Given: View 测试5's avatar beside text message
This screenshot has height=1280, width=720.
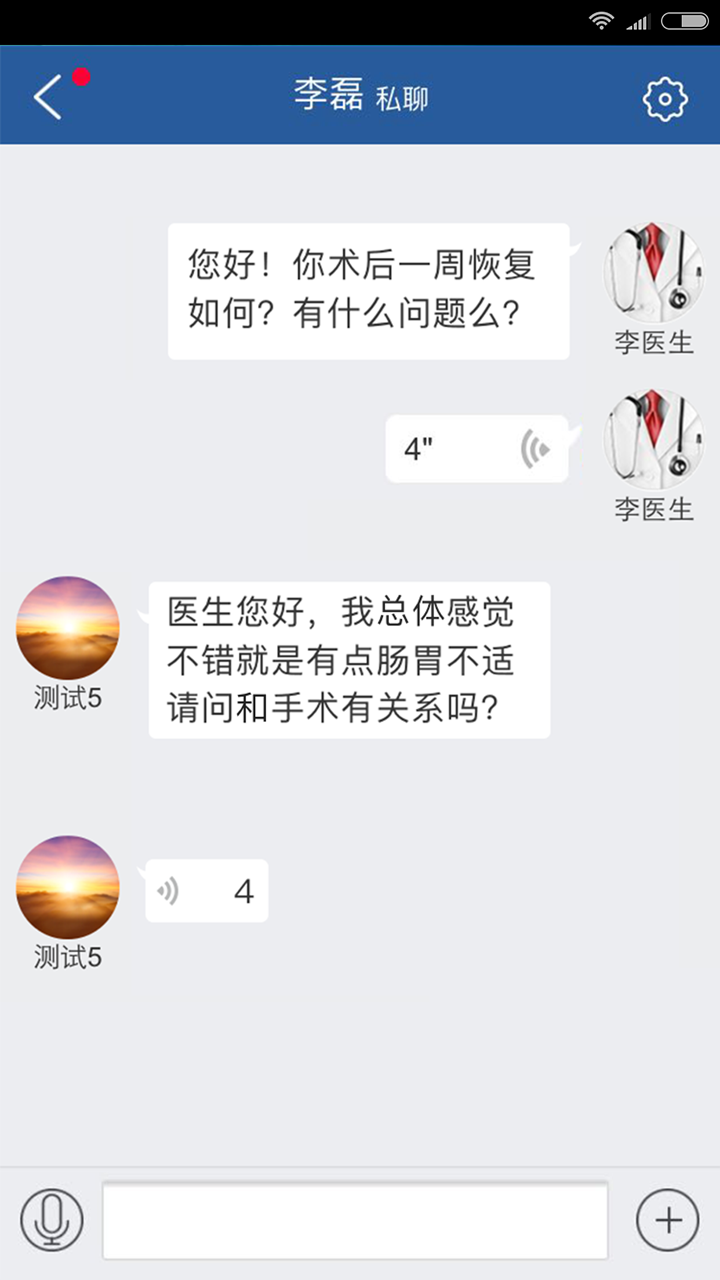Looking at the screenshot, I should click(68, 628).
